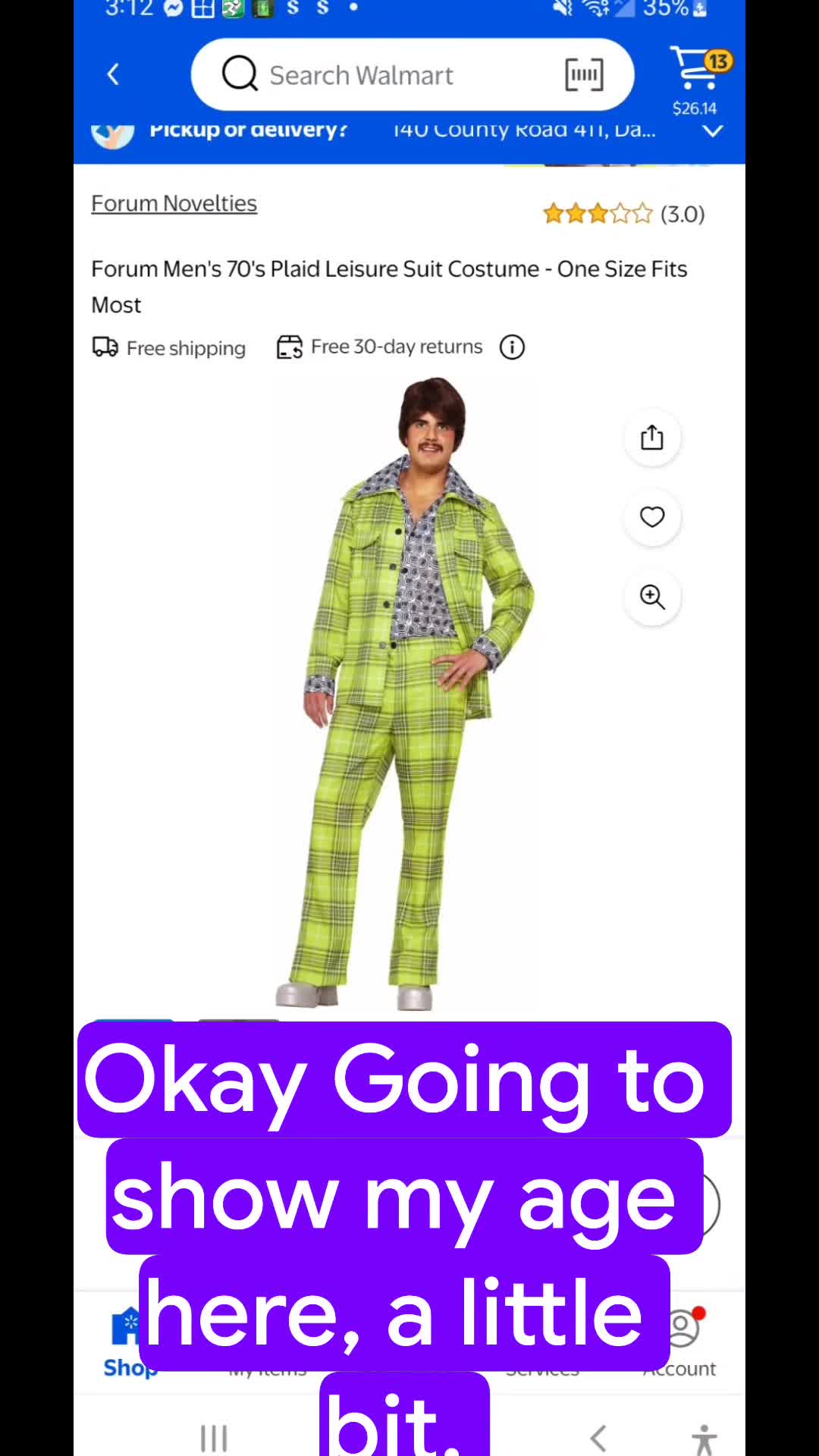This screenshot has width=819, height=1456.
Task: View the 3.0 star rating reviews
Action: point(623,214)
